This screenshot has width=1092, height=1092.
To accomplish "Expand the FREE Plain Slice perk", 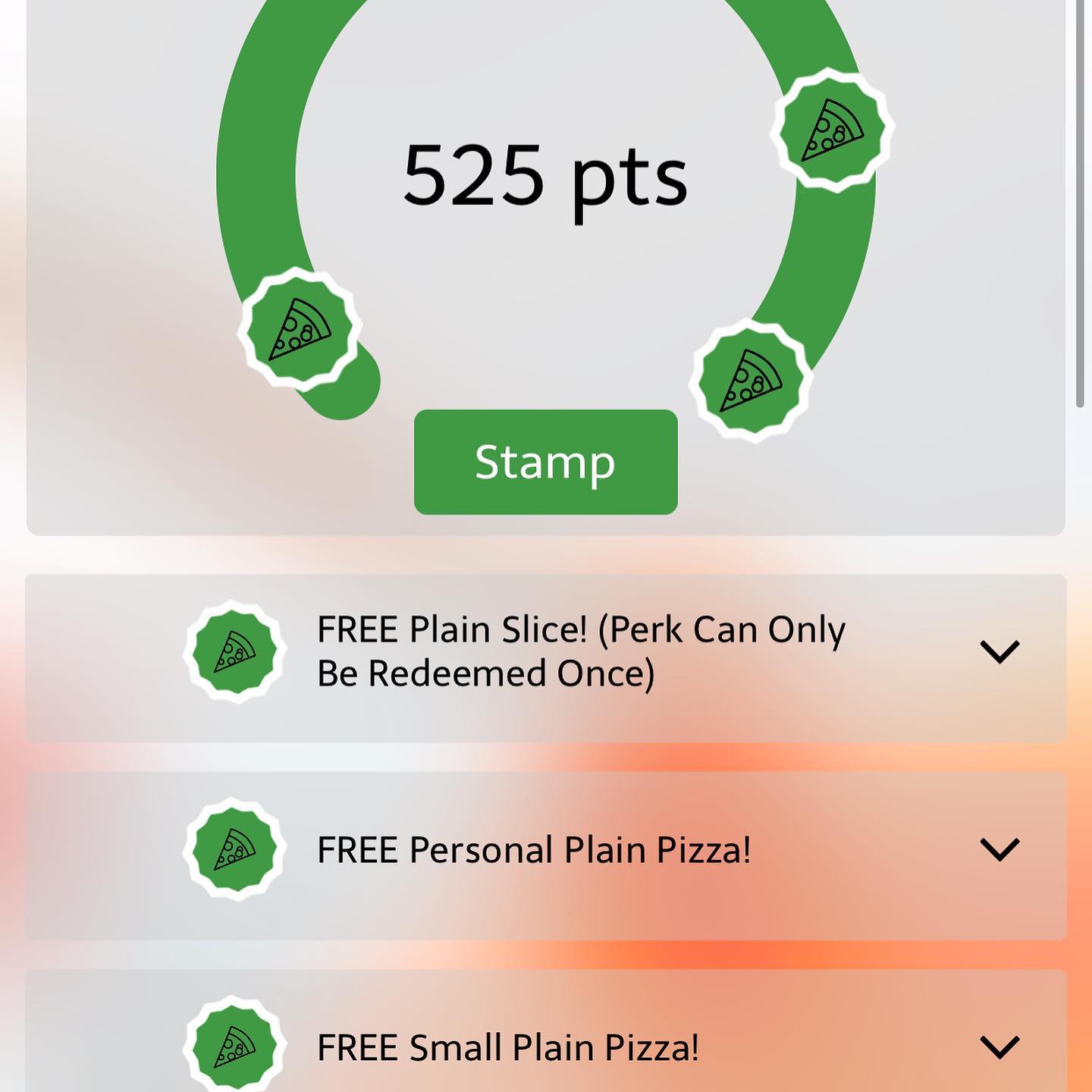I will [999, 651].
